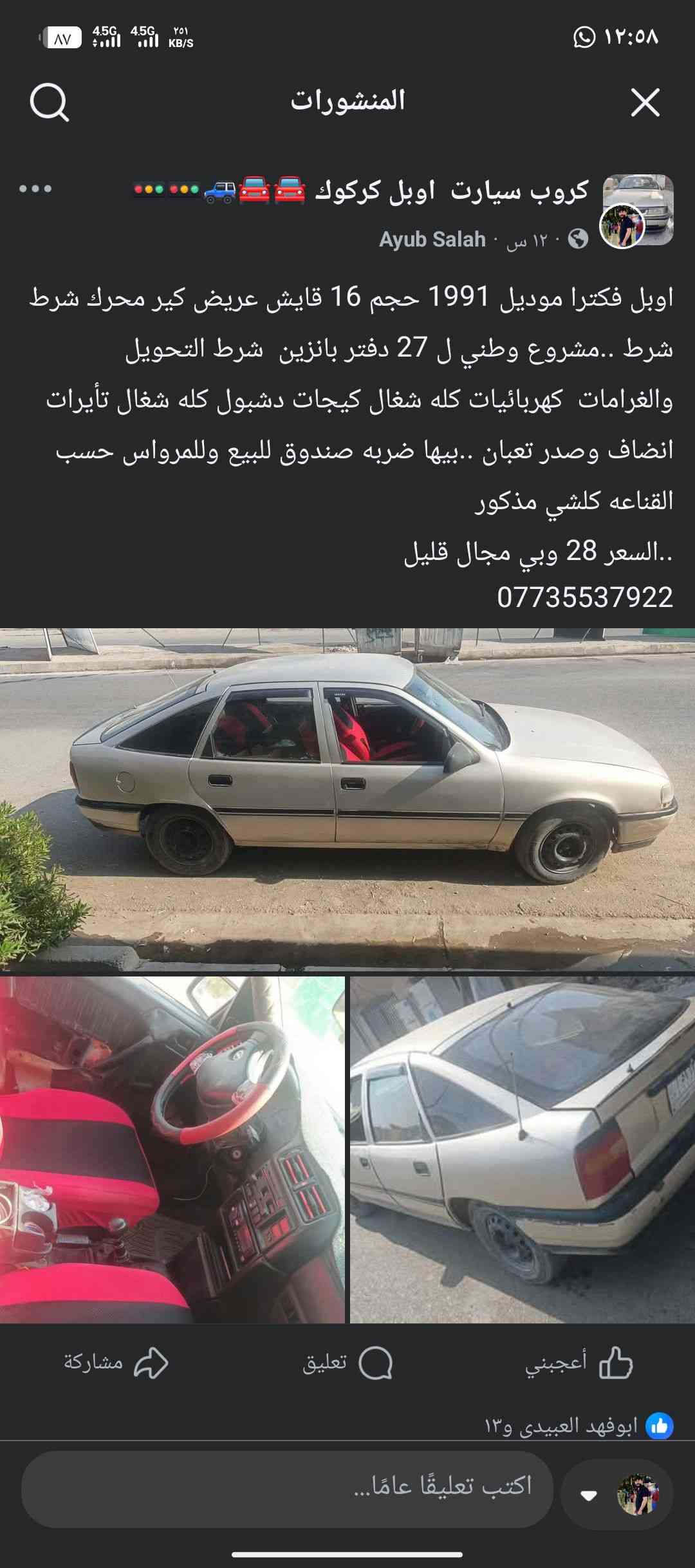Open the side-view photo of the Opel
The width and height of the screenshot is (695, 1568).
click(347, 798)
